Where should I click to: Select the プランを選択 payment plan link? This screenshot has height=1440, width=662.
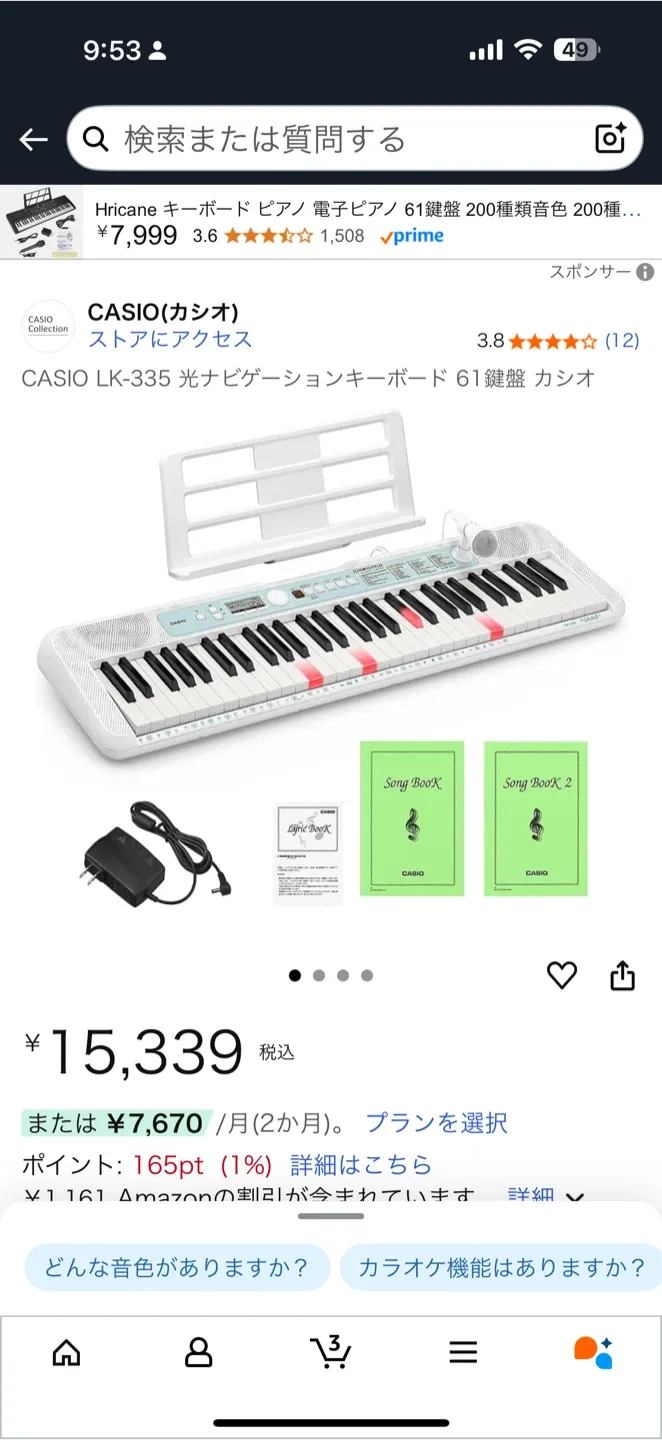tap(436, 1123)
